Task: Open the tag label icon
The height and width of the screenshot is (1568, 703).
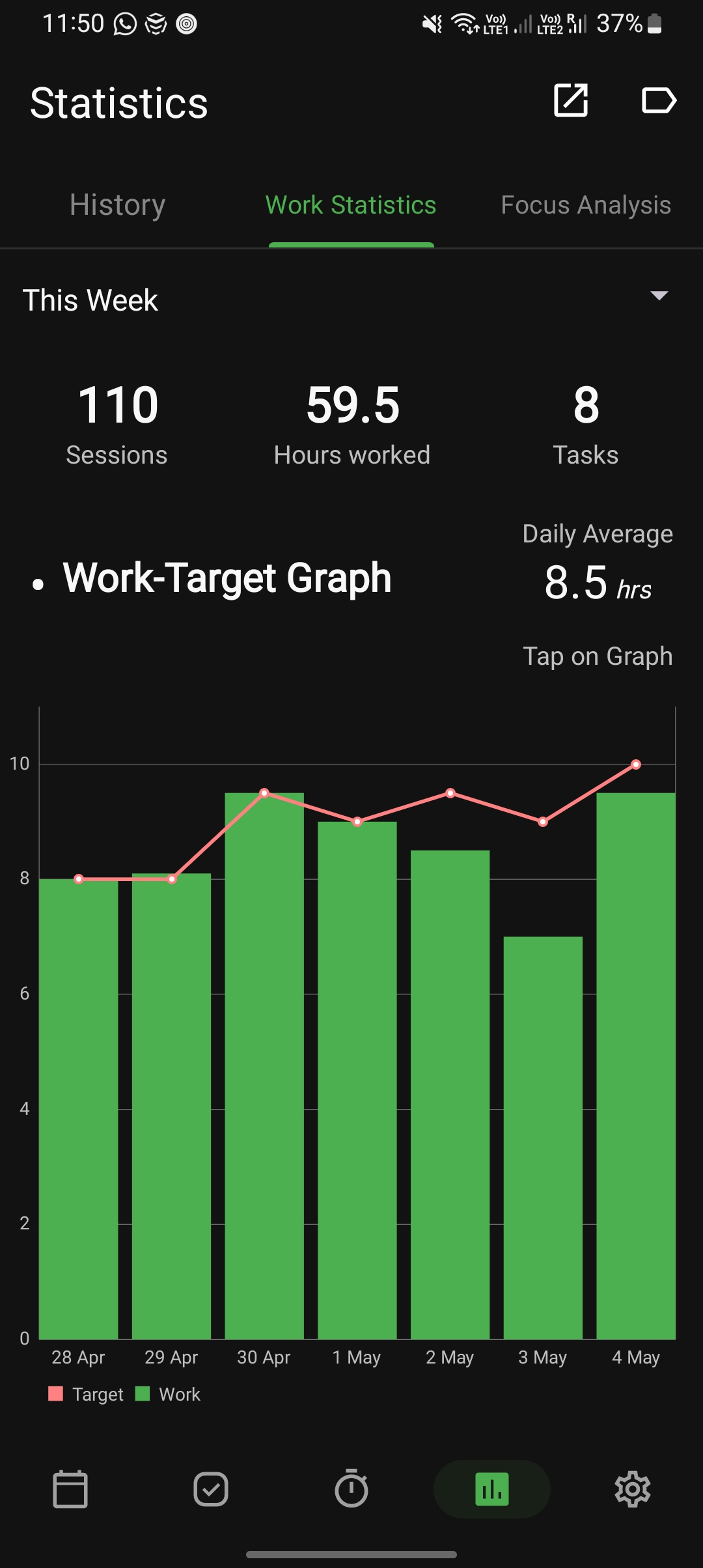Action: 659,100
